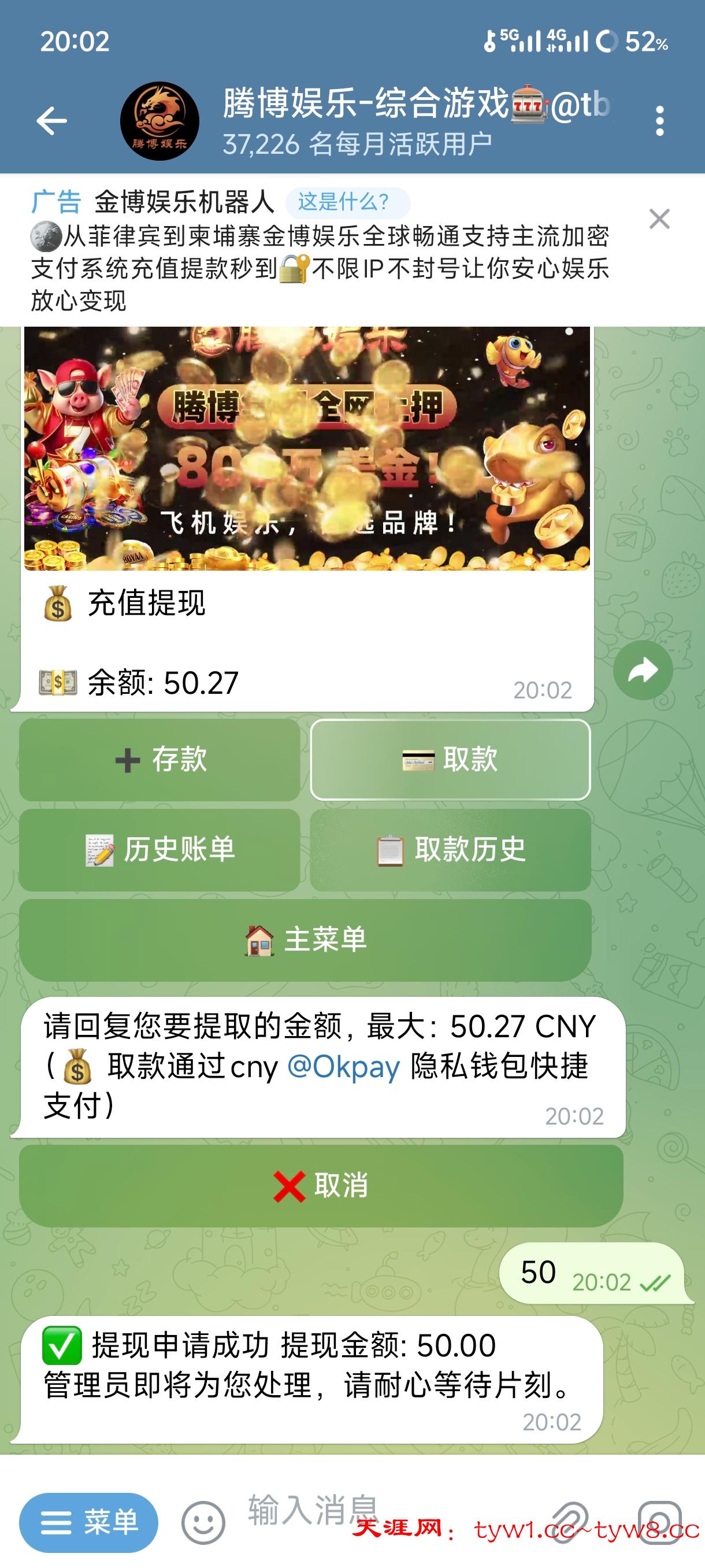Open the three-dot overflow menu

657,119
